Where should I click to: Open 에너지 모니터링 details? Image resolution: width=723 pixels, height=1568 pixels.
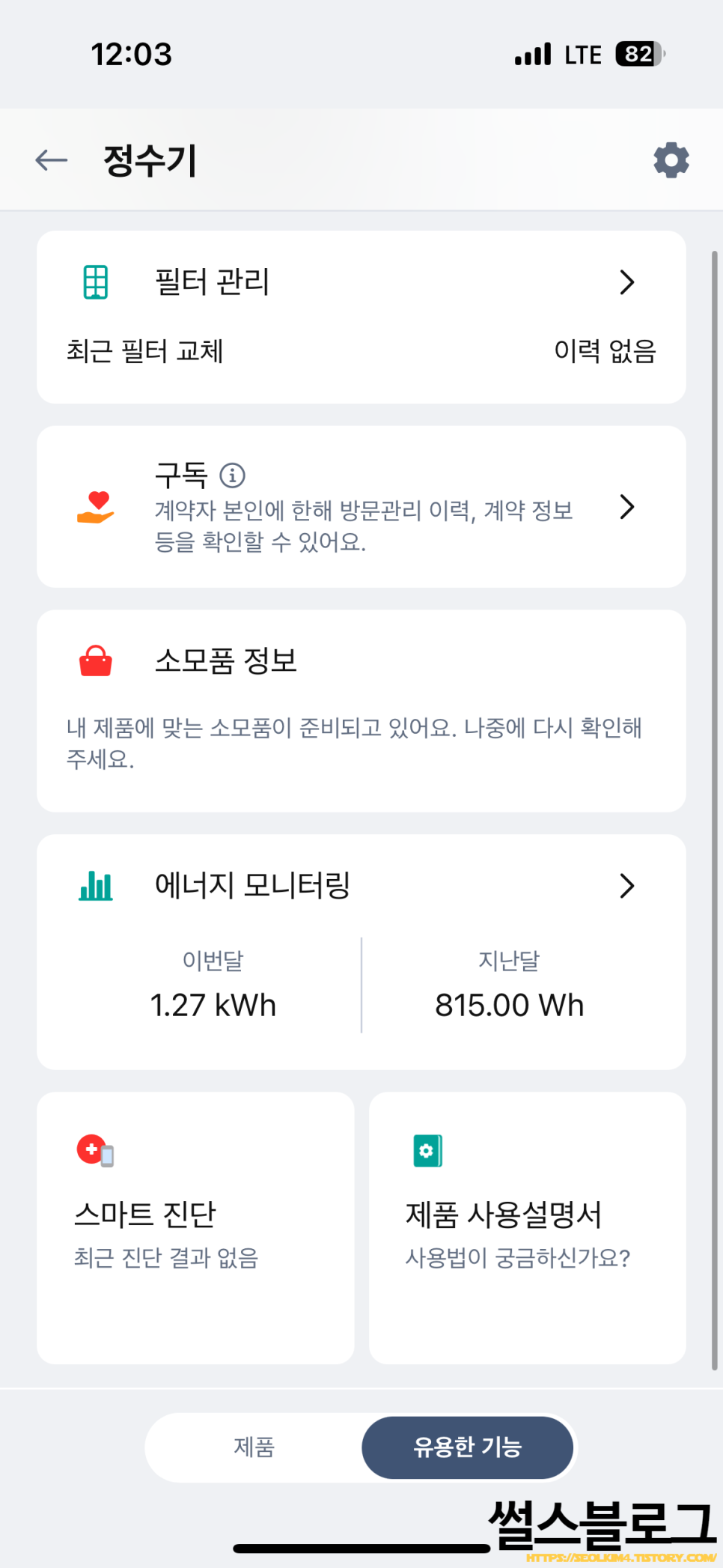pyautogui.click(x=361, y=952)
